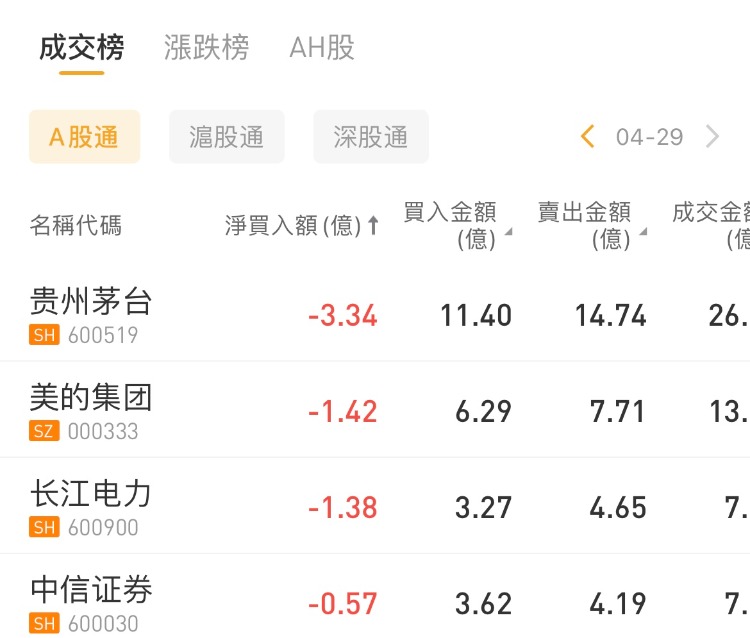Go to the previous date before 04-29
The image size is (750, 638).
click(x=588, y=137)
